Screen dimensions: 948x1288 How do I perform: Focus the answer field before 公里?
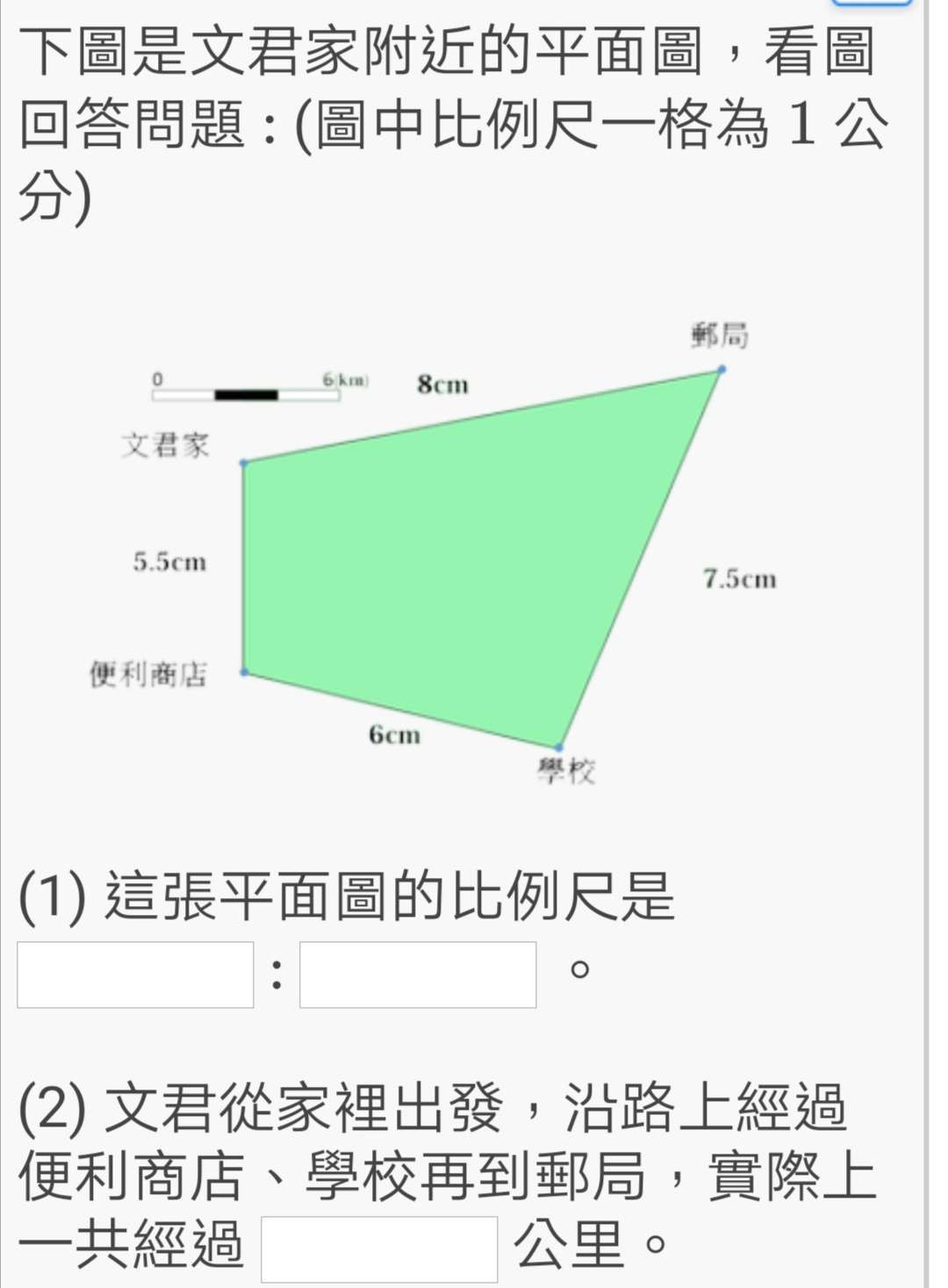tap(379, 1248)
